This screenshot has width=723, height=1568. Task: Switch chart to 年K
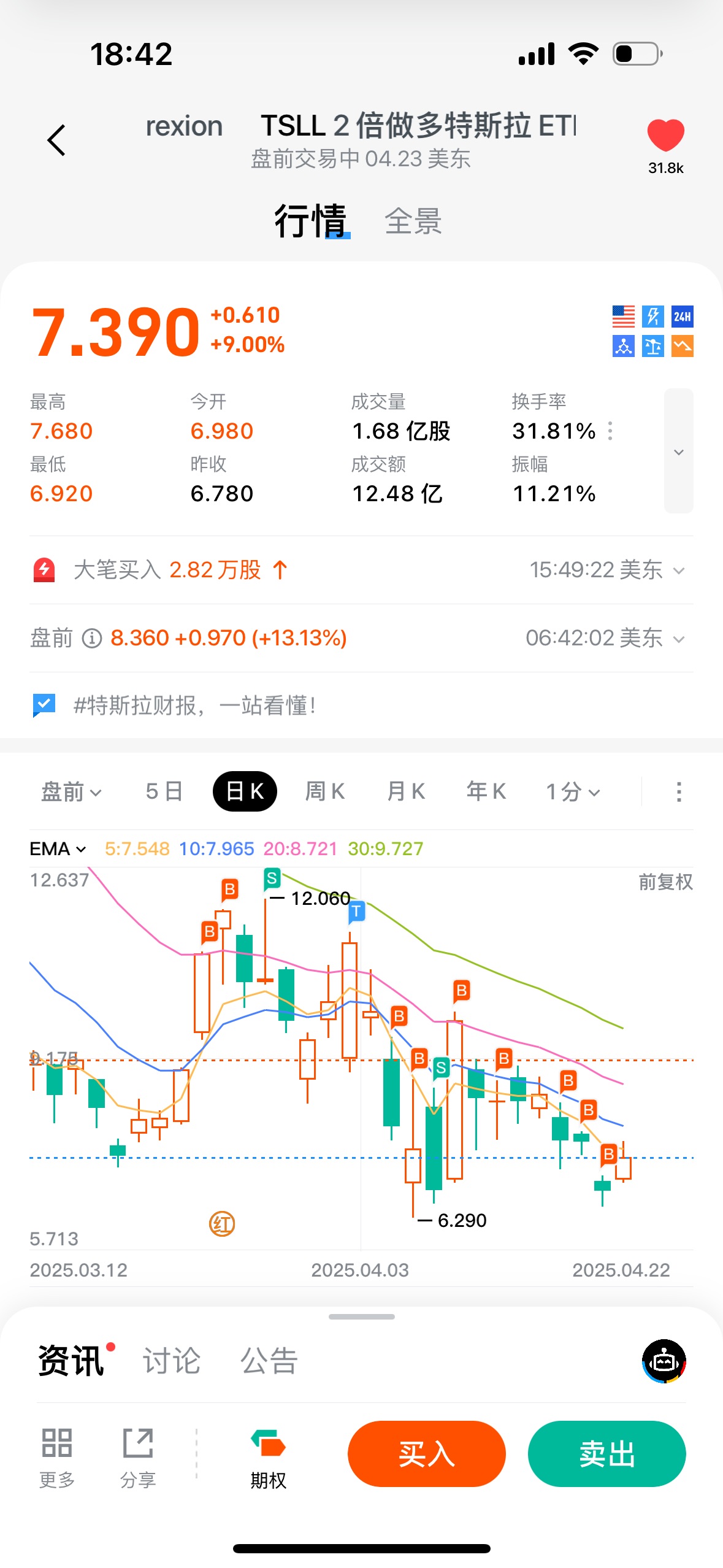[x=486, y=791]
